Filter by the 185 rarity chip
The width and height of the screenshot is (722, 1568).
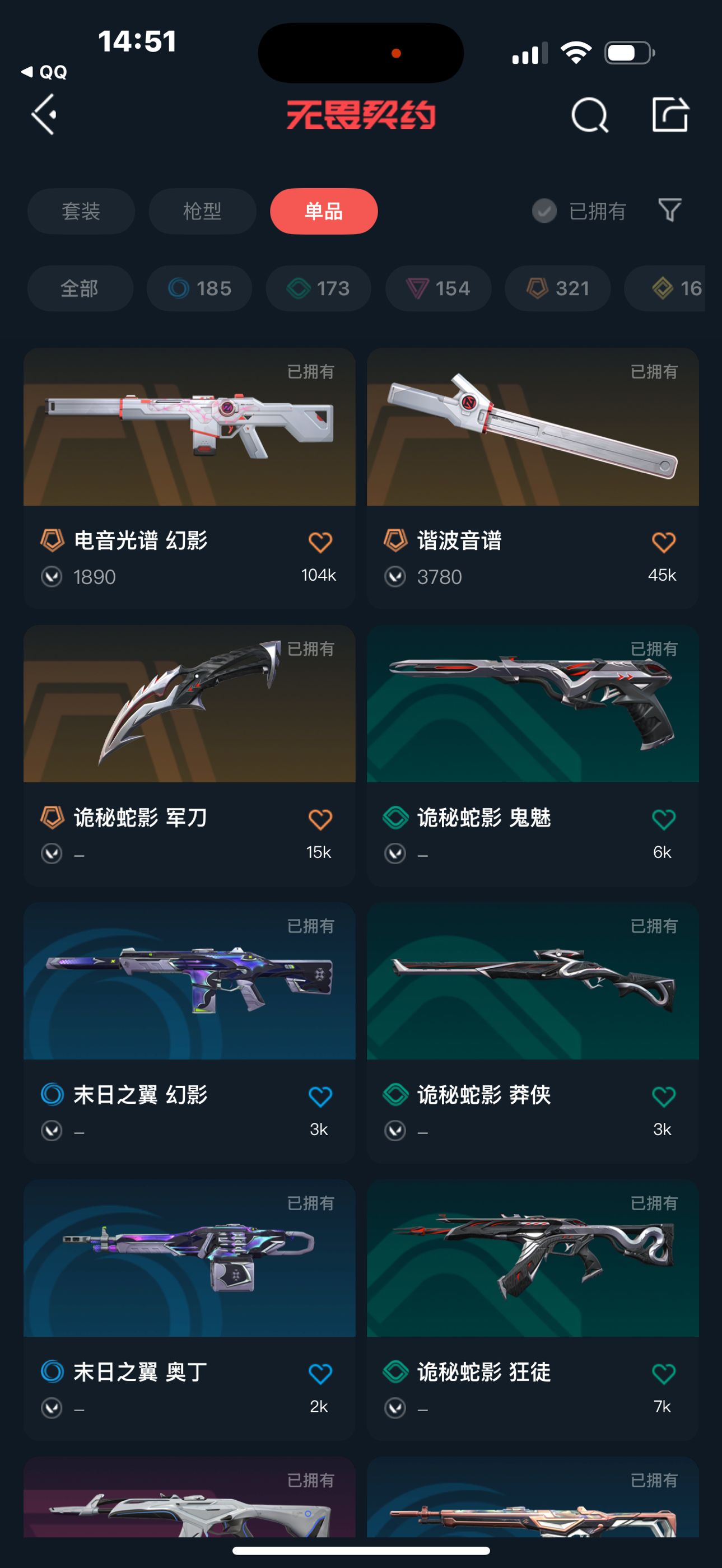point(199,288)
